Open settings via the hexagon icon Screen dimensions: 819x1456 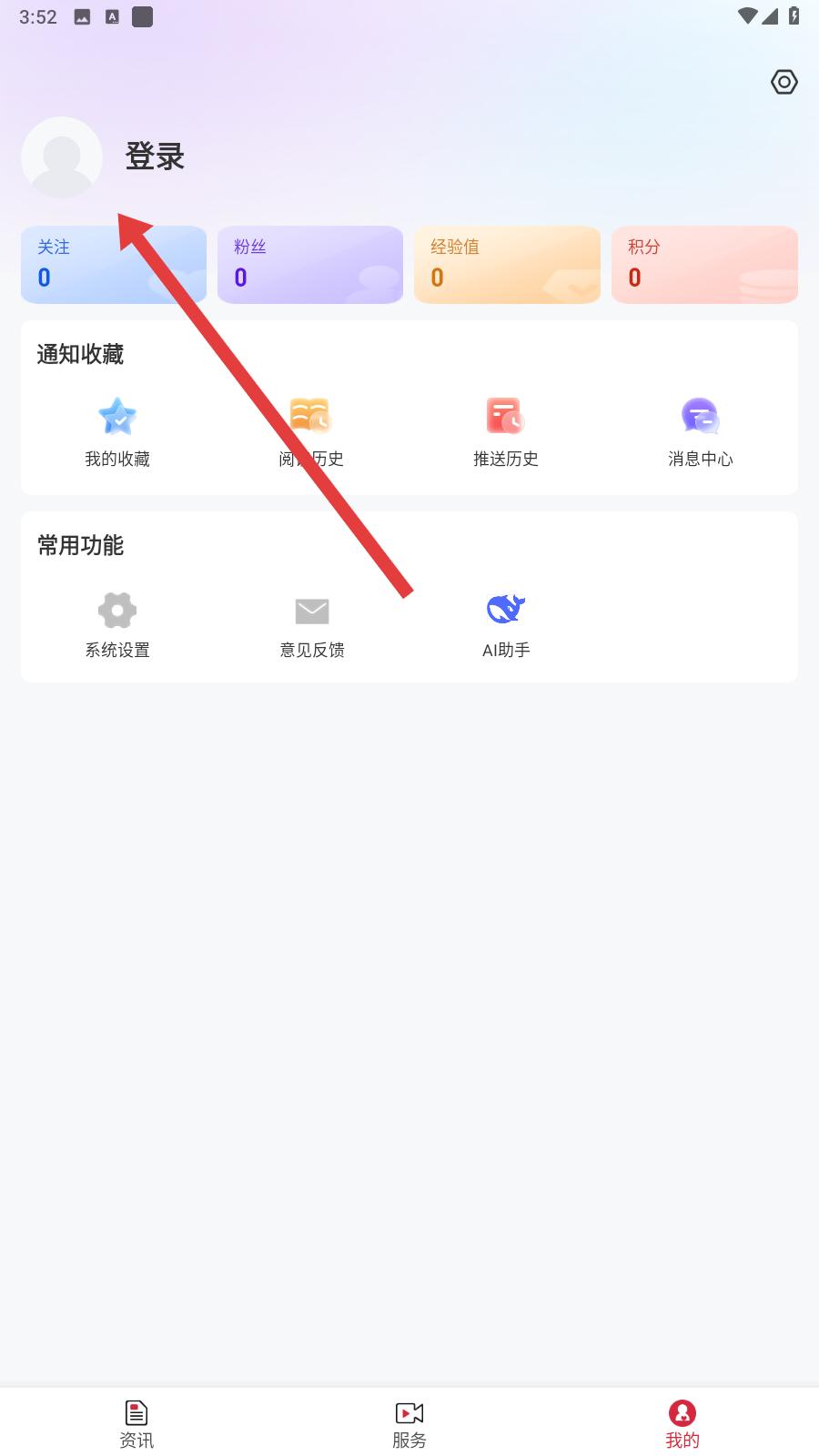(x=784, y=82)
